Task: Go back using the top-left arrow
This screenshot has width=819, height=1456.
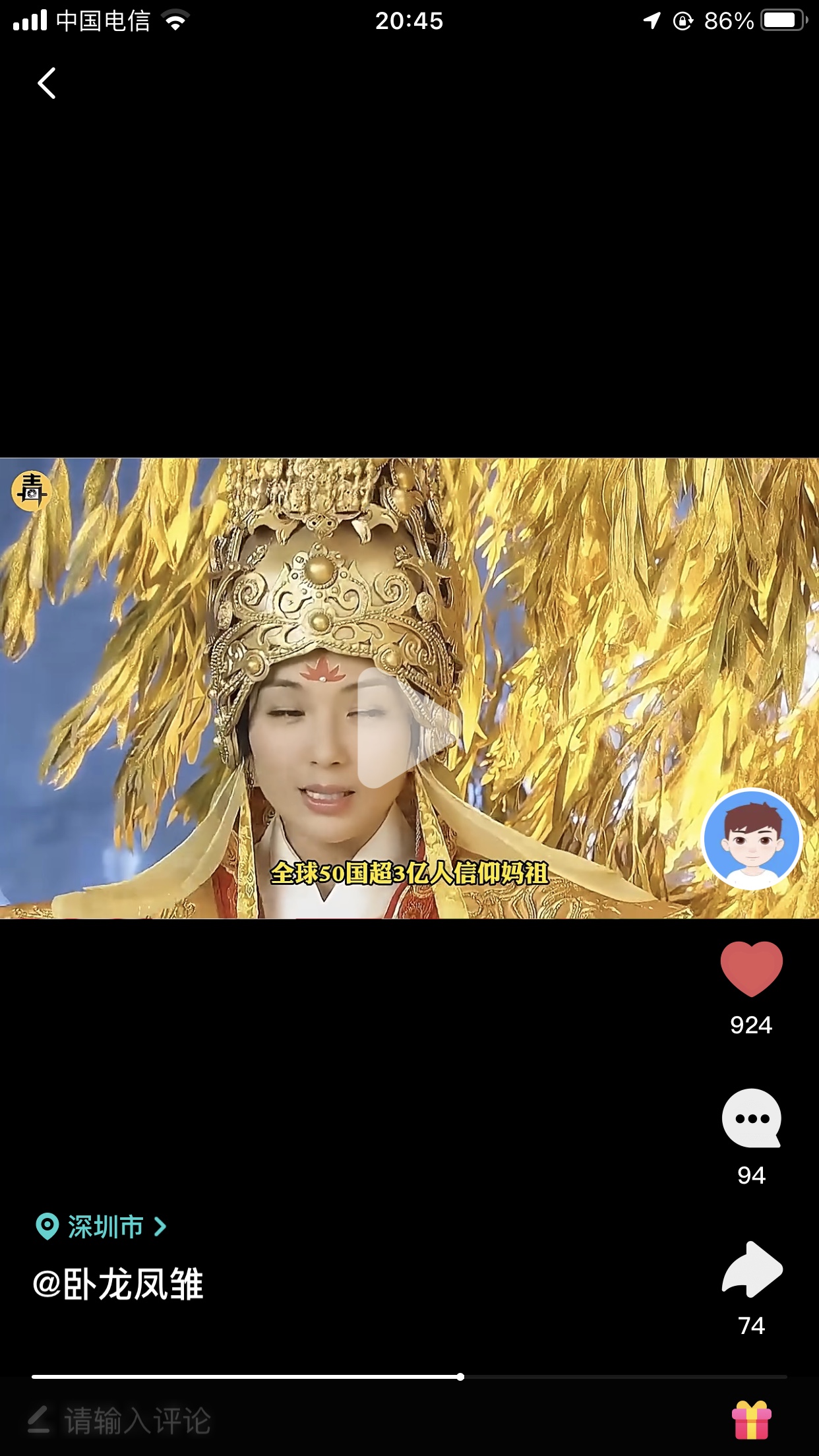Action: click(46, 83)
